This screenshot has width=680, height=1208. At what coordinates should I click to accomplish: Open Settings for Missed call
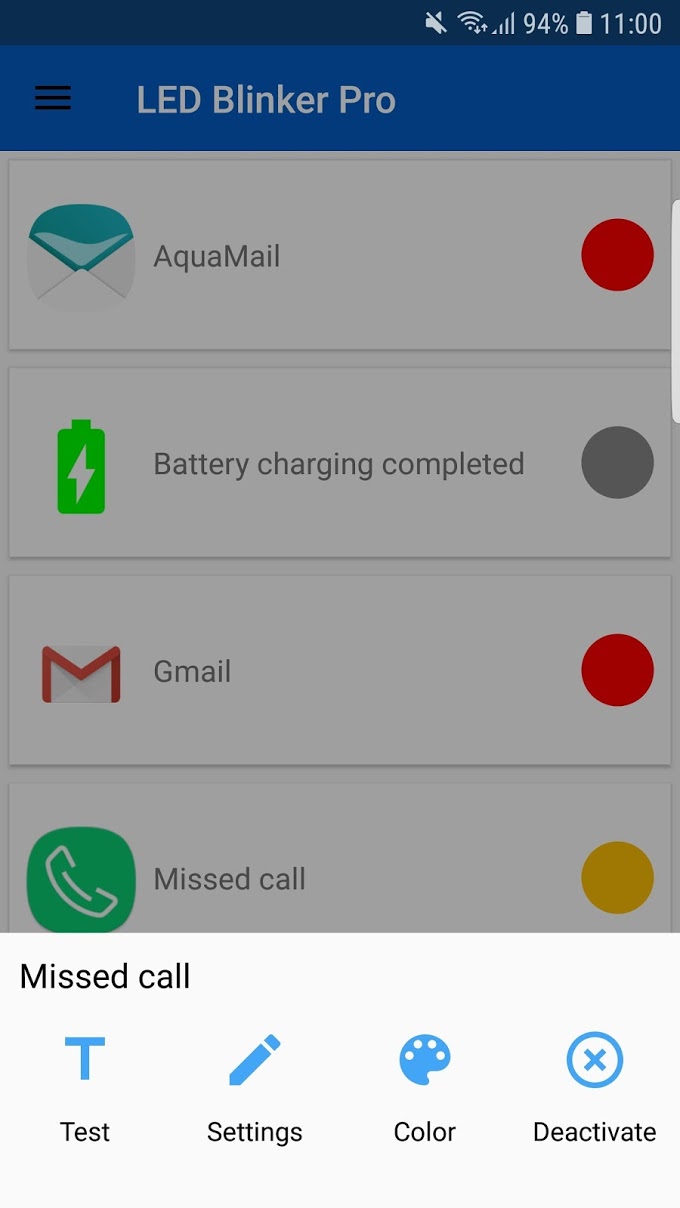(255, 1090)
